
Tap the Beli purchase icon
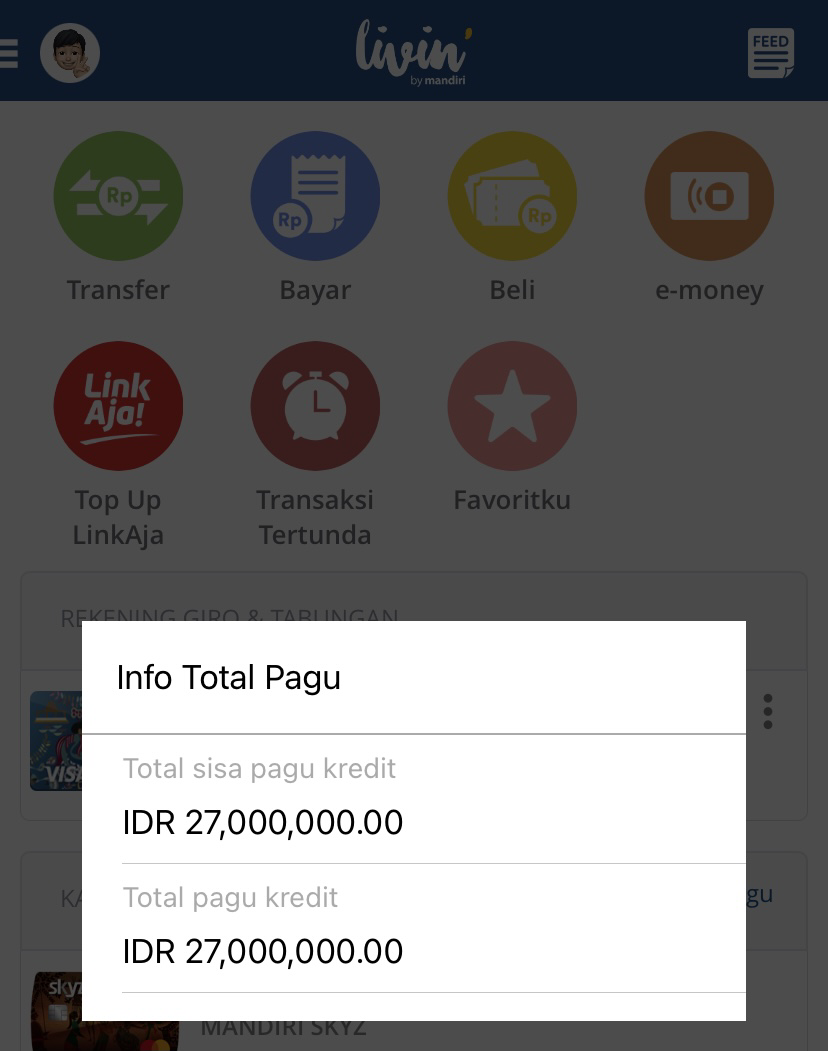512,196
